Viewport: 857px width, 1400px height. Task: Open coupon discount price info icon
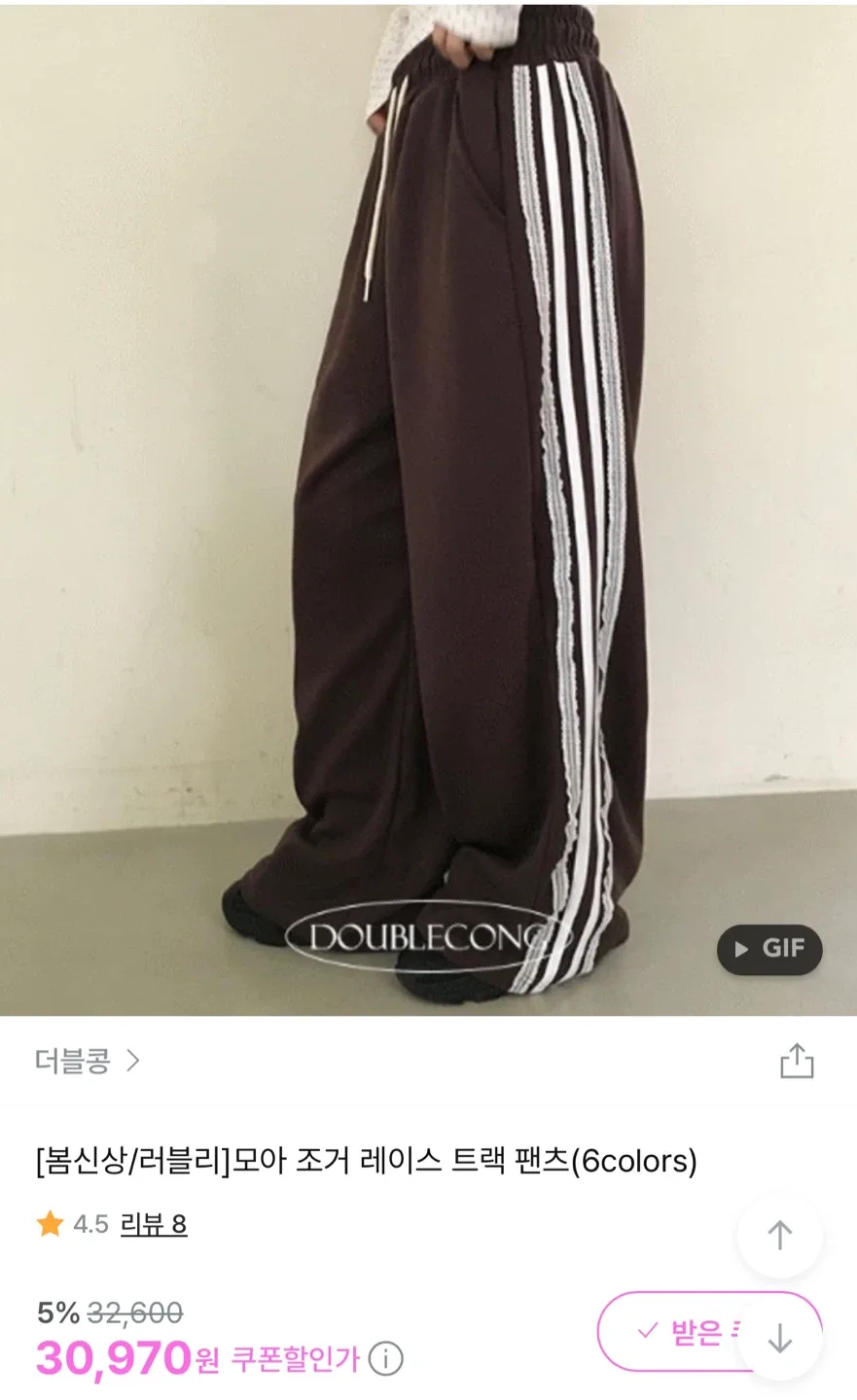click(x=386, y=1358)
